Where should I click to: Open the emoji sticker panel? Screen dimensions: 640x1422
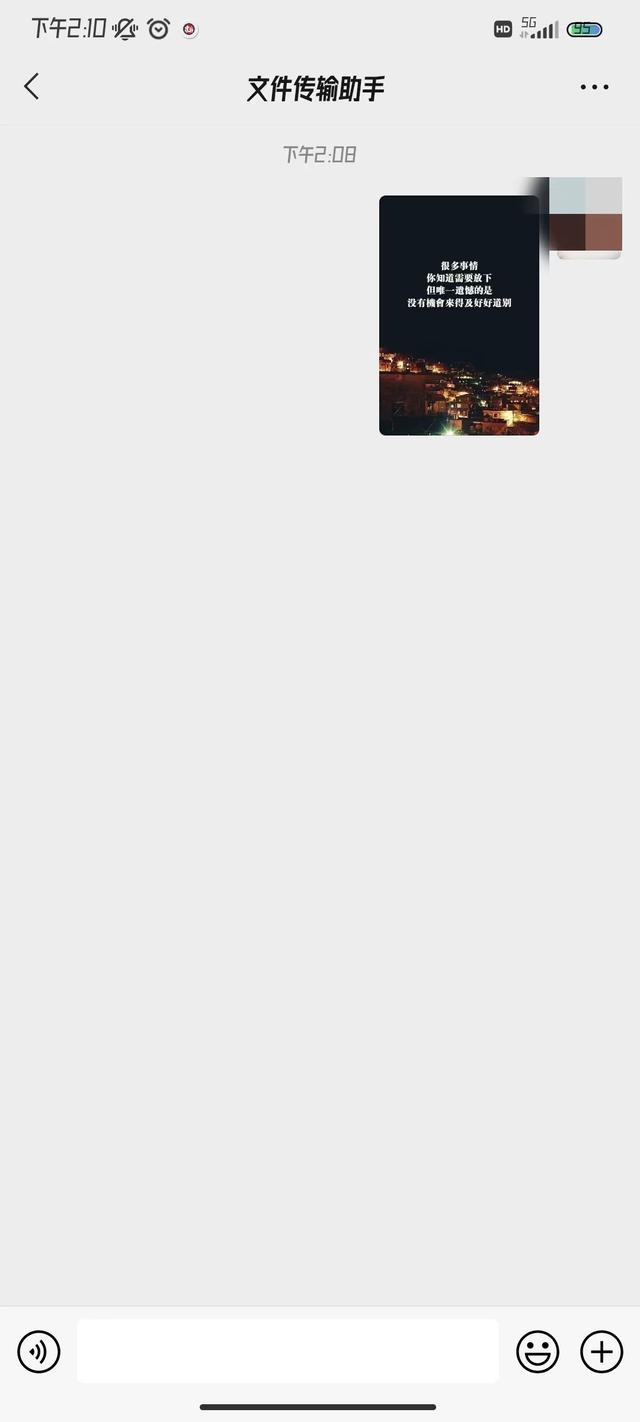pos(537,1352)
